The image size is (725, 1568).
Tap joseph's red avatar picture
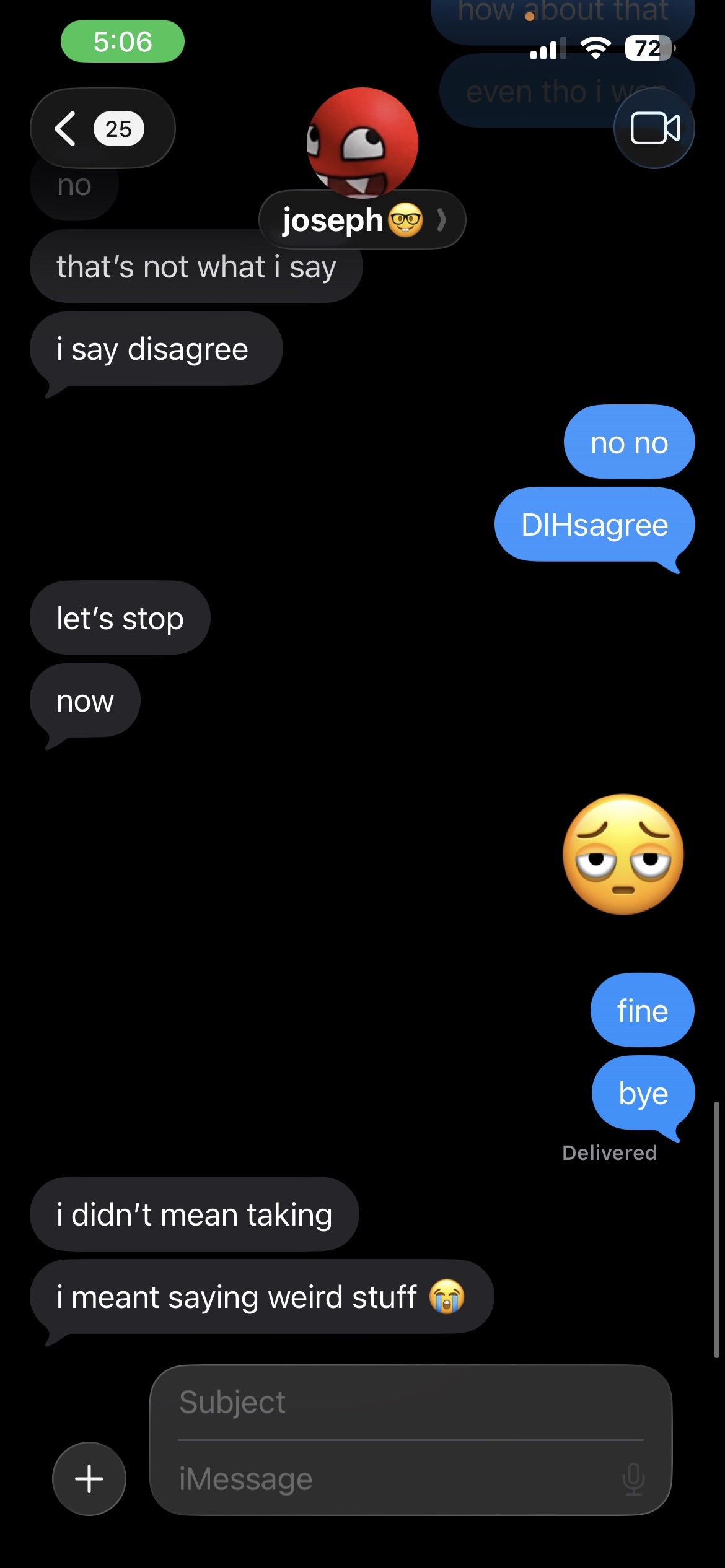pos(362,142)
